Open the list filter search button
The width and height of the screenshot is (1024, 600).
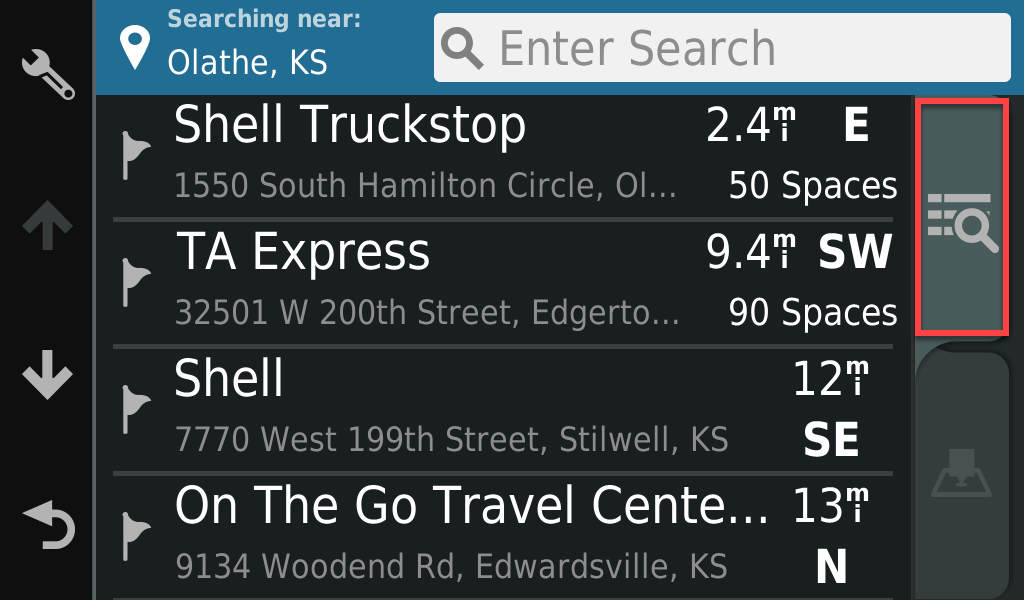tap(961, 217)
